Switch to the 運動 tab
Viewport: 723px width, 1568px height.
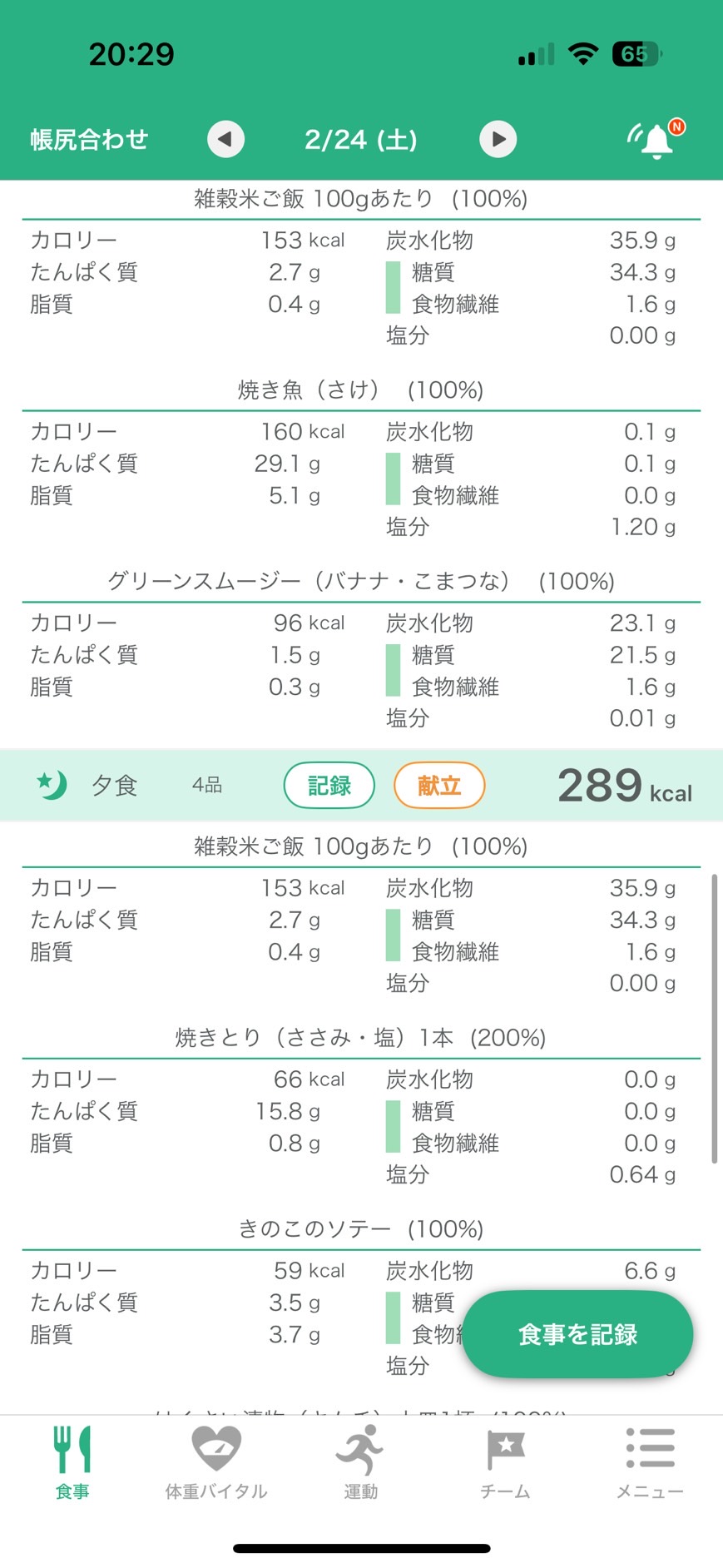pos(360,1461)
